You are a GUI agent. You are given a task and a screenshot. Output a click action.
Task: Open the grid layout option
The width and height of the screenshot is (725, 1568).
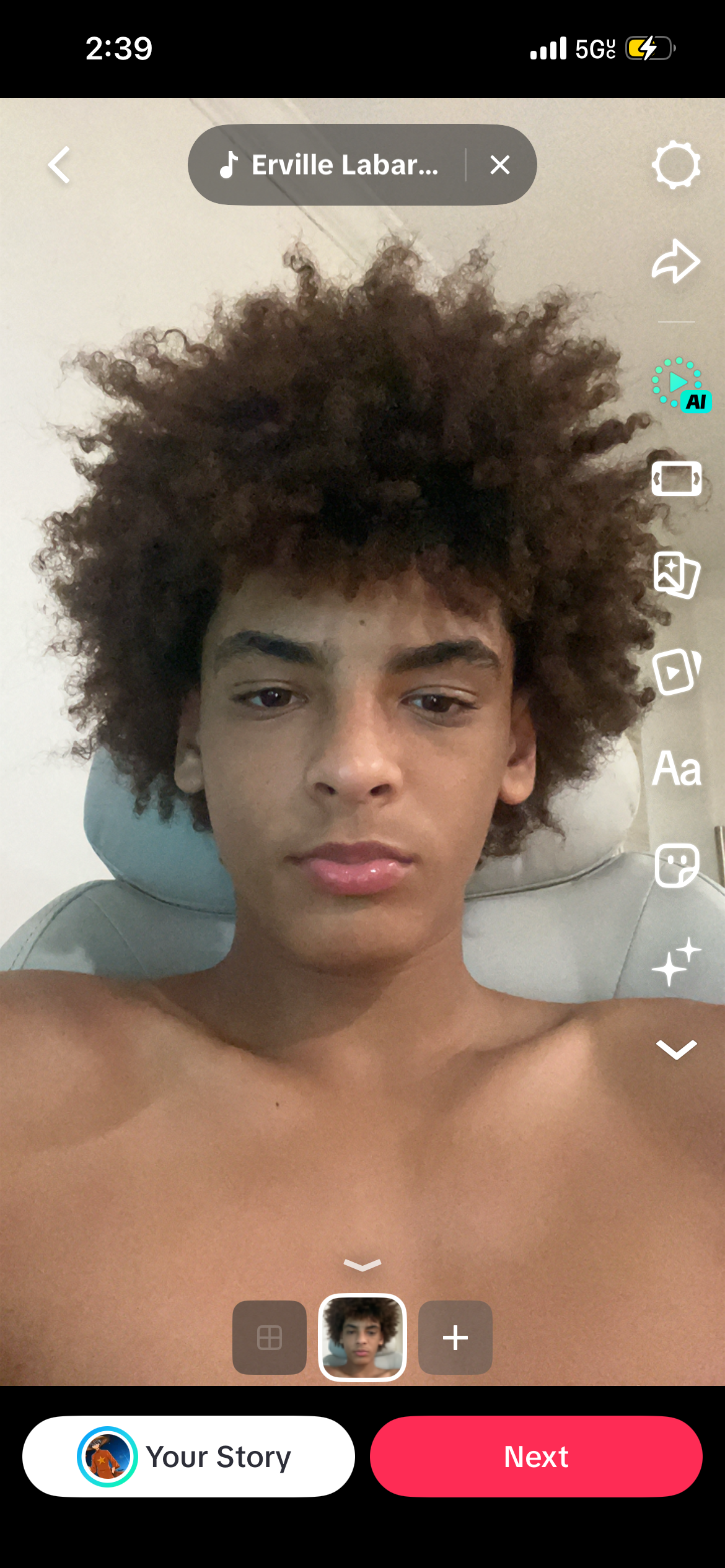coord(270,1338)
